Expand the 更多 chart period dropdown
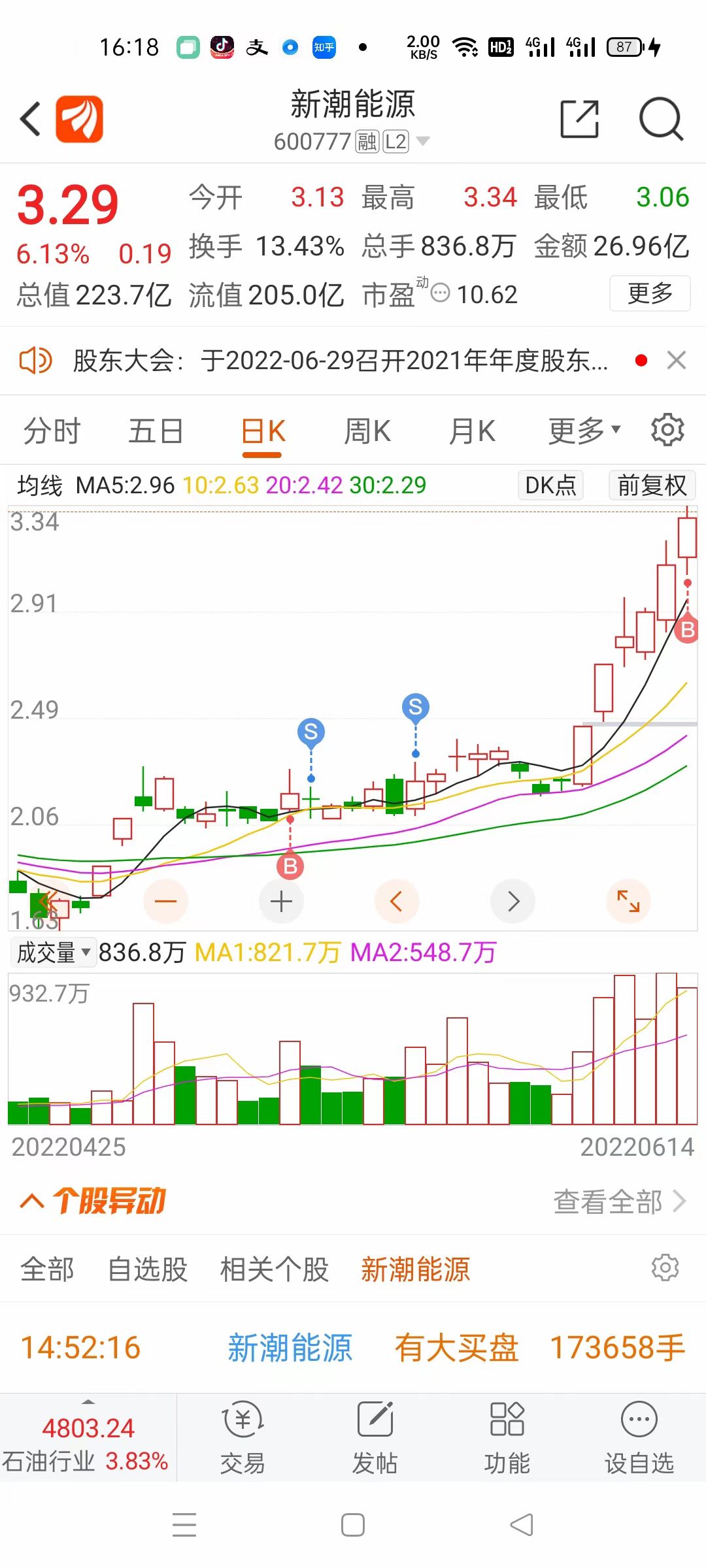The width and height of the screenshot is (706, 1568). (x=584, y=431)
